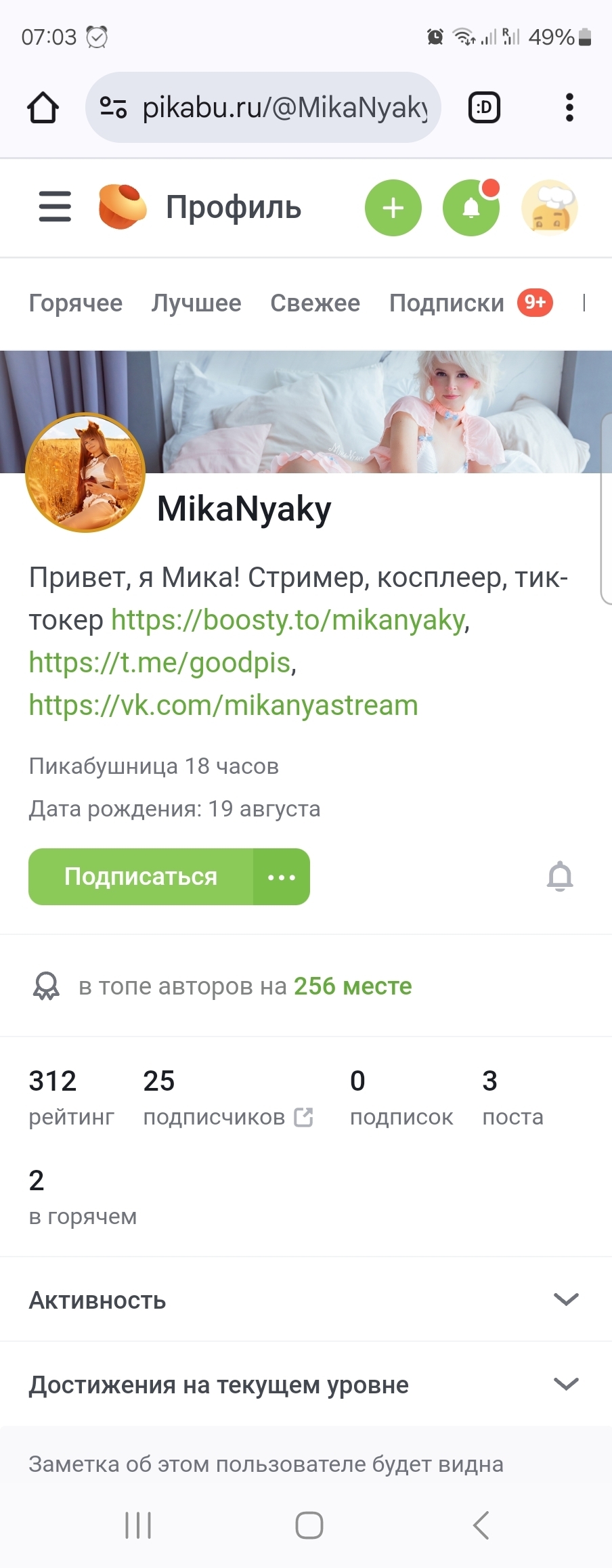
Task: Switch to the Лучшее tab
Action: point(196,303)
